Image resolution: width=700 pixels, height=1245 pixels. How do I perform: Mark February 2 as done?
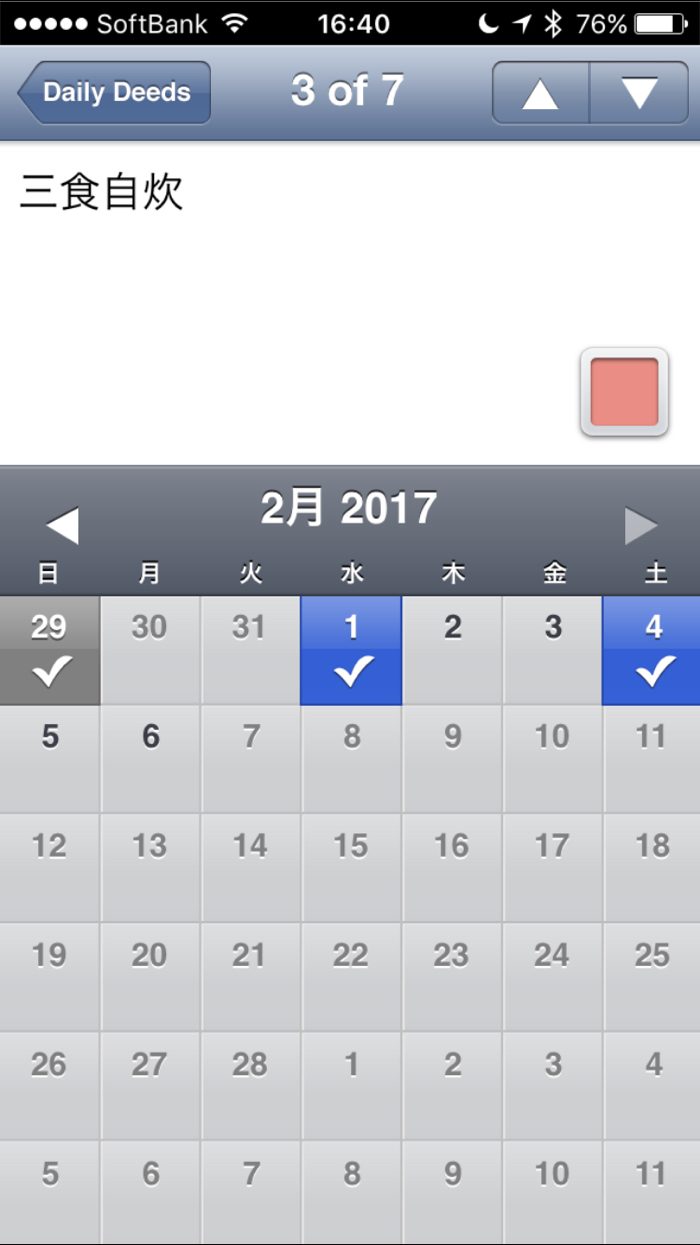pos(452,651)
